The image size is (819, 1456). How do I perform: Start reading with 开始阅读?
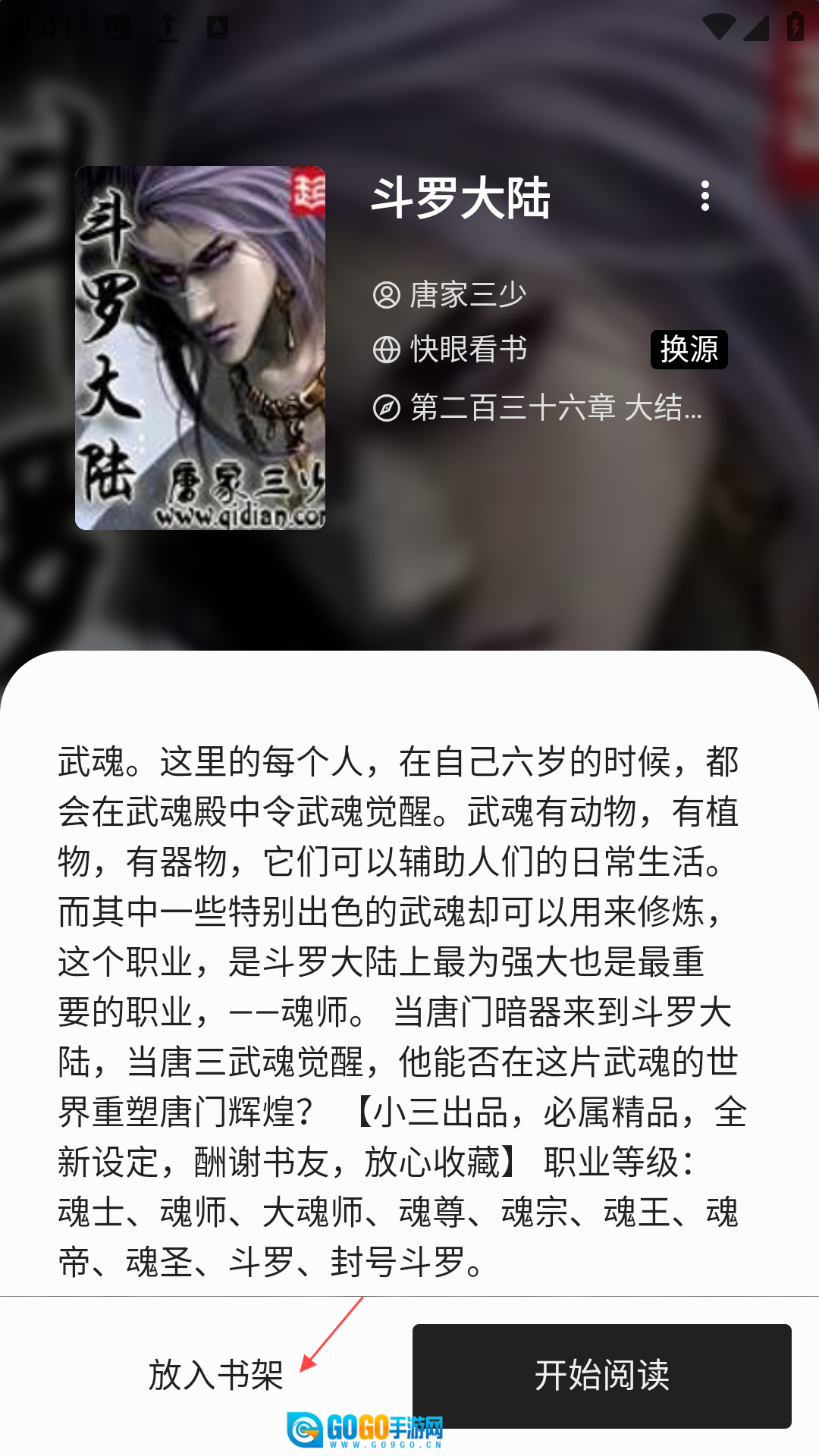tap(601, 1376)
